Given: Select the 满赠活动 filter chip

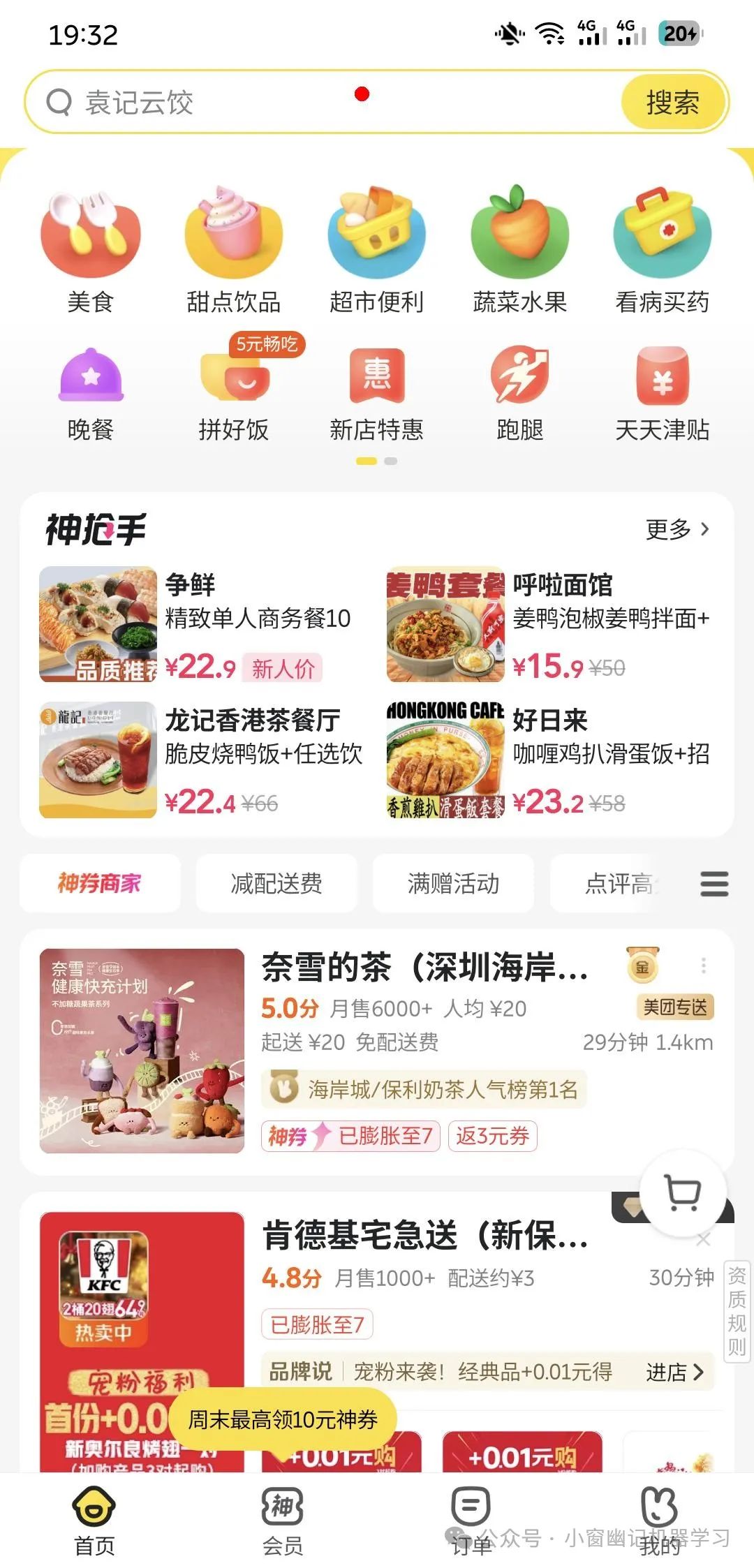Looking at the screenshot, I should (x=453, y=884).
